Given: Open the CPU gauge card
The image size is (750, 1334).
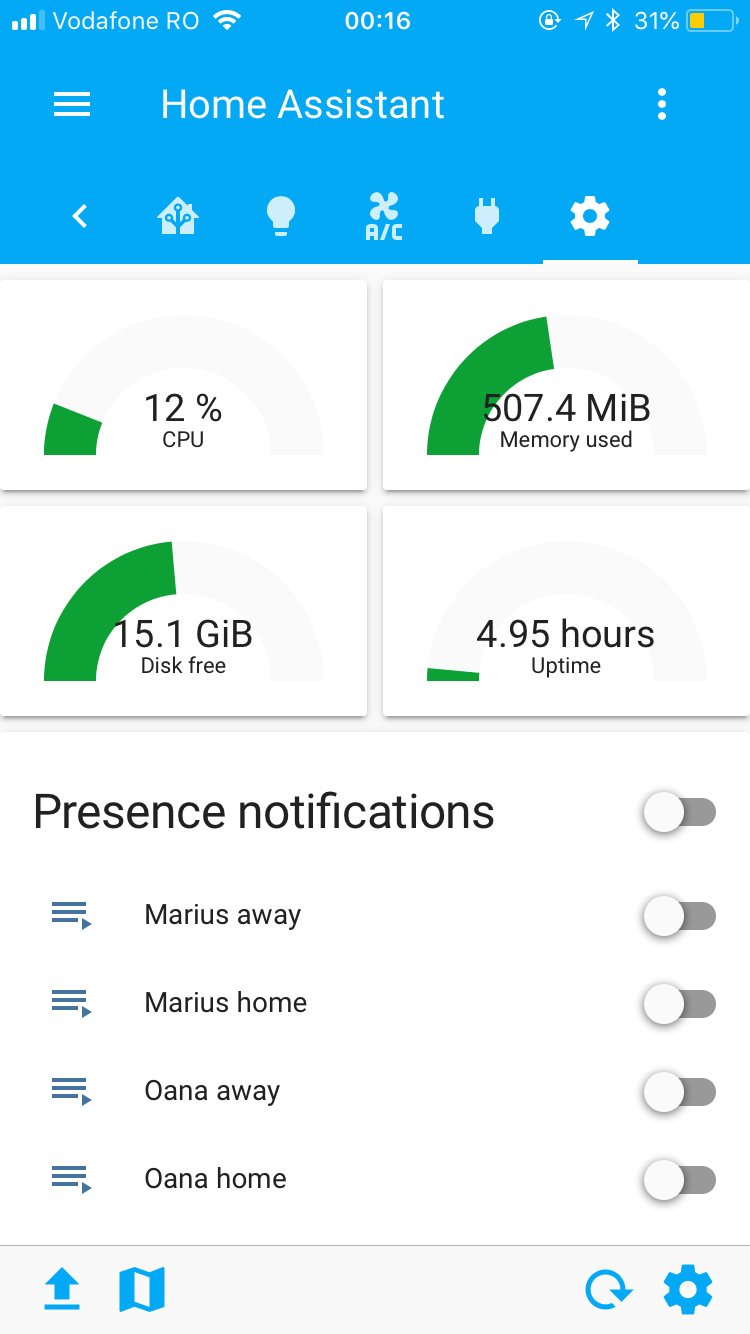Looking at the screenshot, I should 184,386.
